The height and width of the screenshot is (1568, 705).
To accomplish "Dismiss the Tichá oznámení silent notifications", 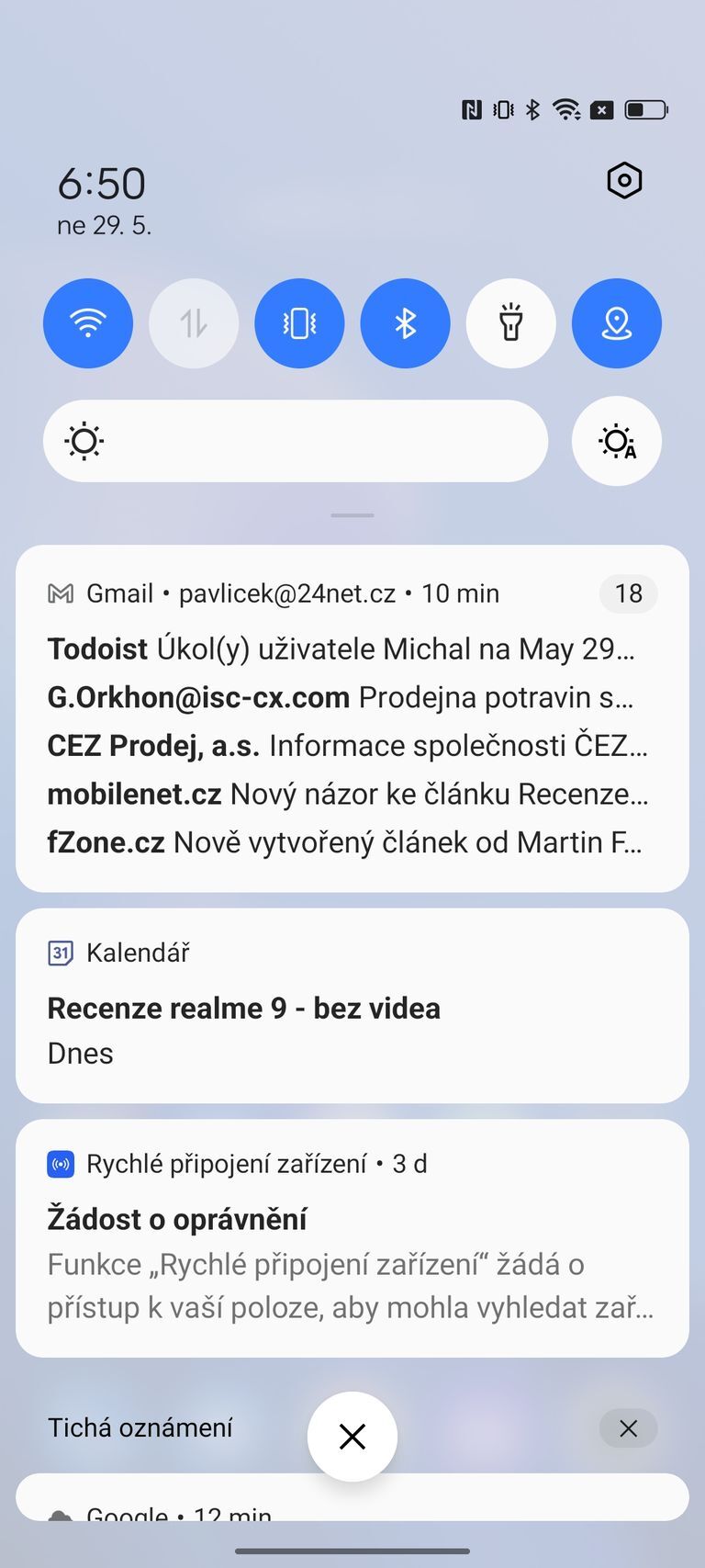I will tap(628, 1428).
